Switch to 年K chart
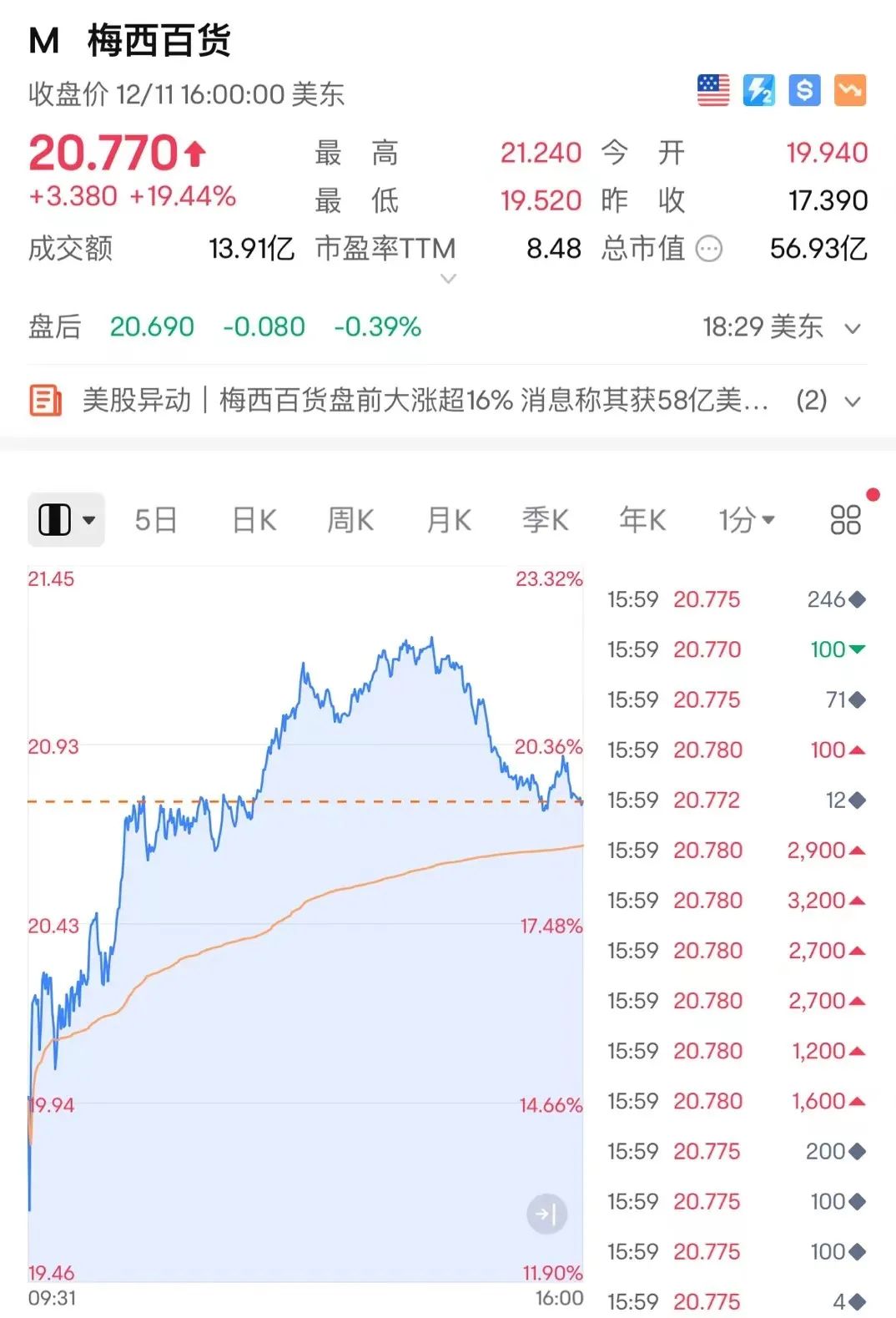This screenshot has width=896, height=1318. point(642,520)
